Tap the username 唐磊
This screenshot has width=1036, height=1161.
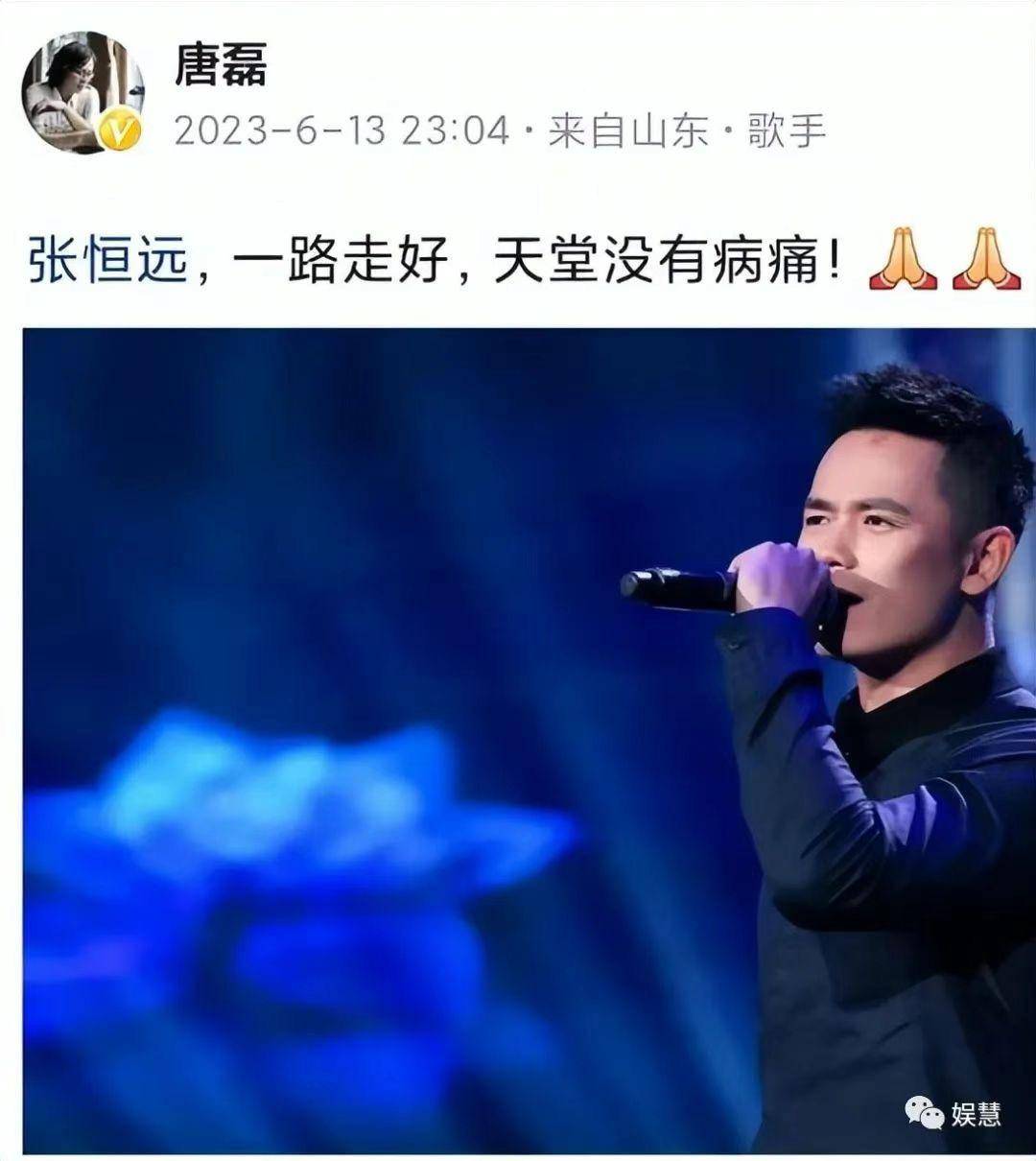221,66
